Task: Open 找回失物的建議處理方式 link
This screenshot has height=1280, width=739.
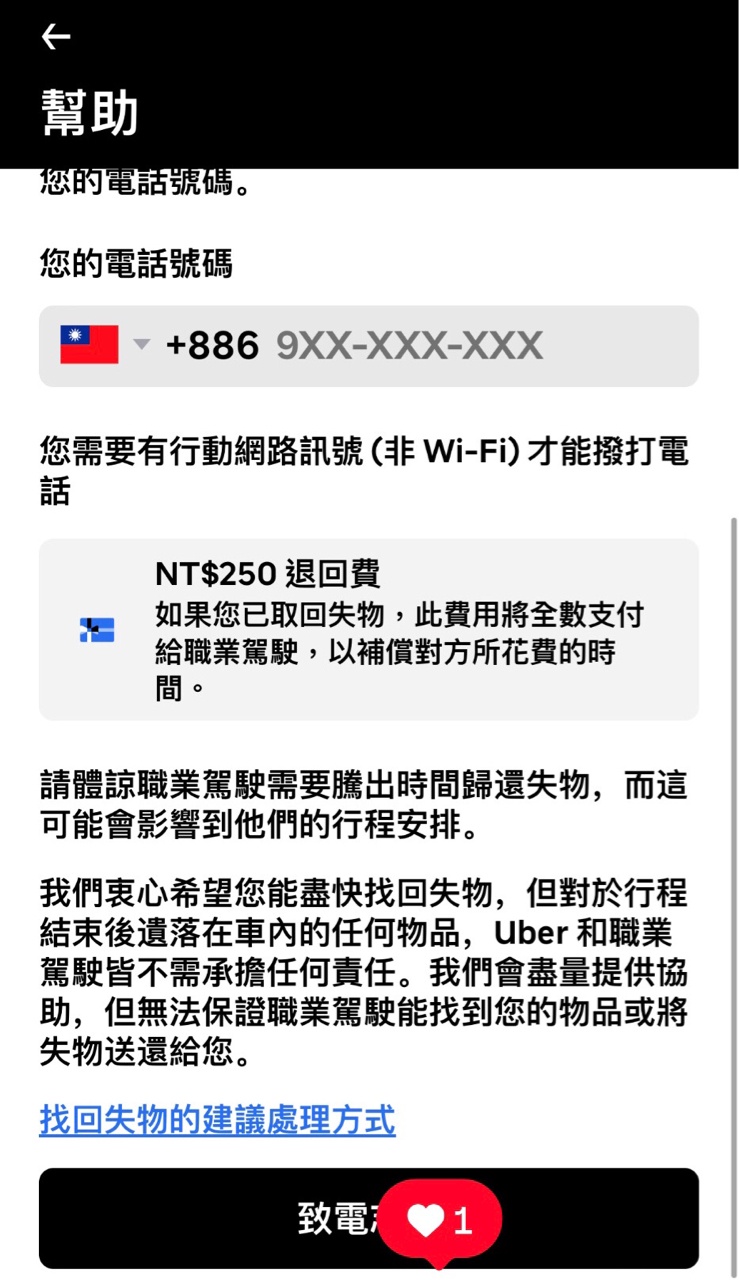Action: tap(217, 1119)
